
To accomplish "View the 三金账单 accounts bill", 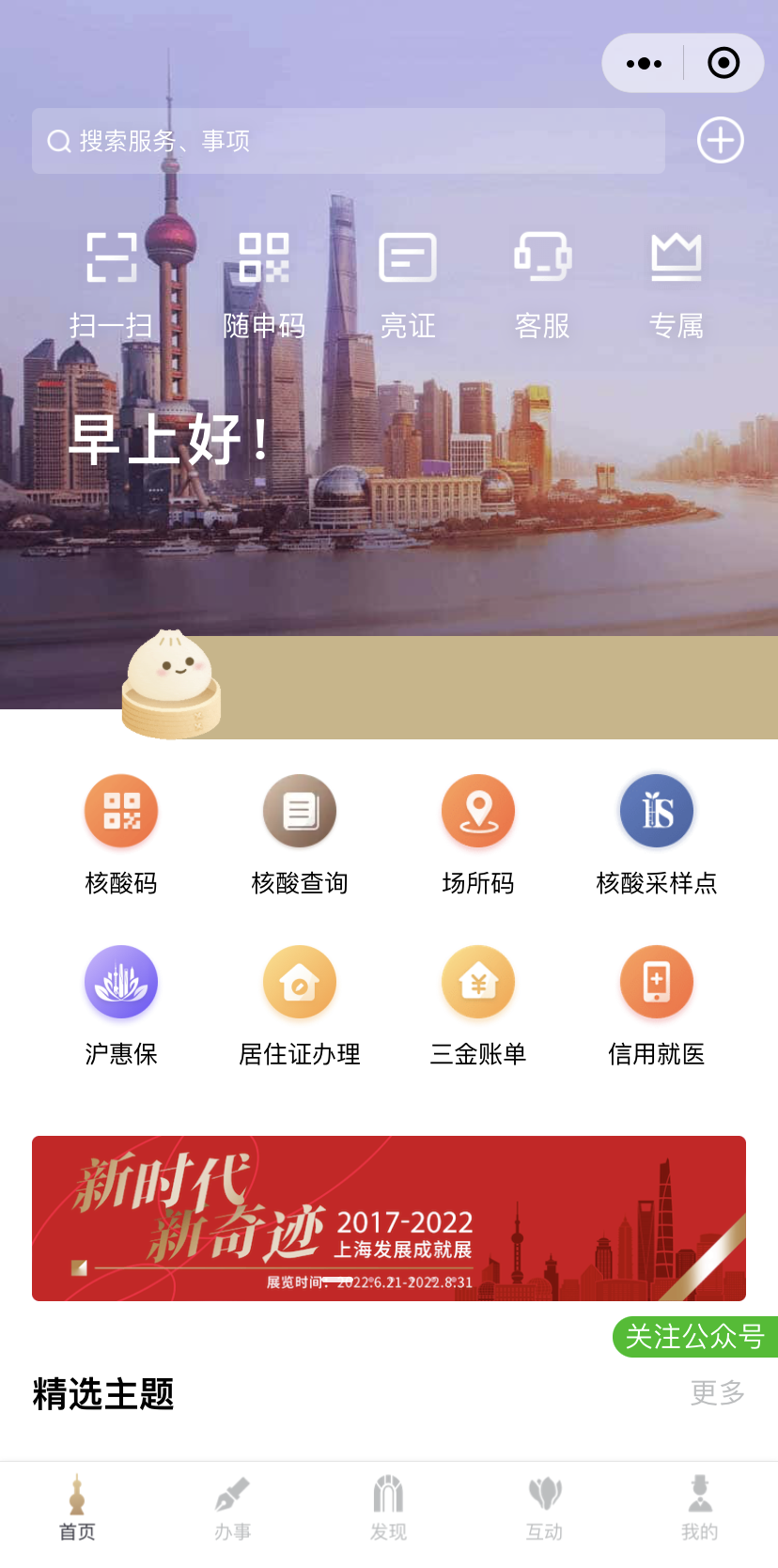I will click(x=477, y=1003).
